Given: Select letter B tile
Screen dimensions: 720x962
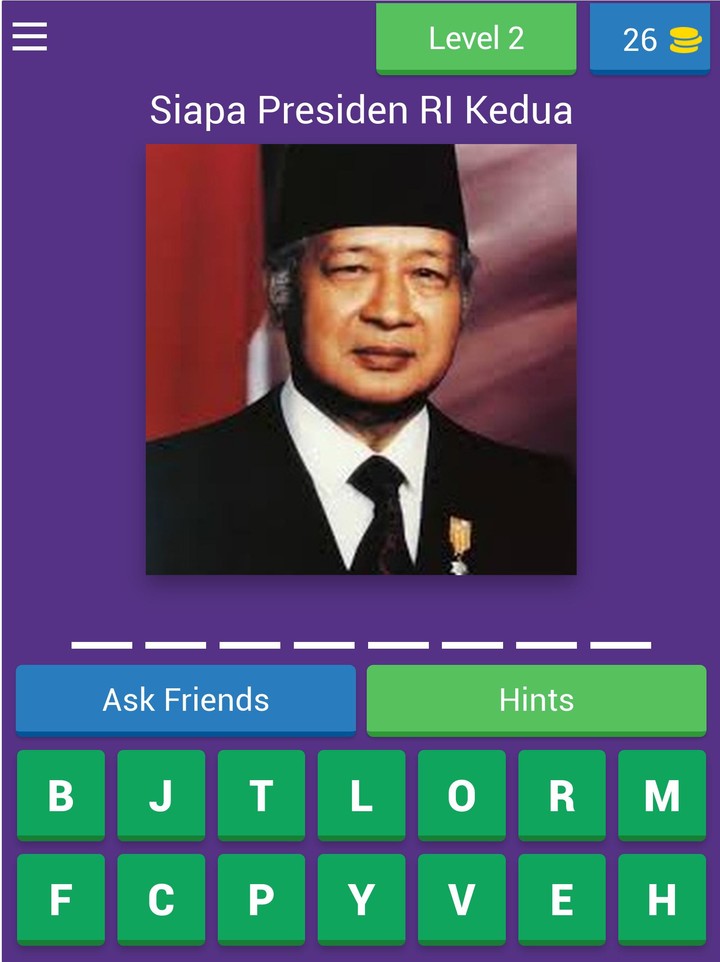Looking at the screenshot, I should point(61,796).
